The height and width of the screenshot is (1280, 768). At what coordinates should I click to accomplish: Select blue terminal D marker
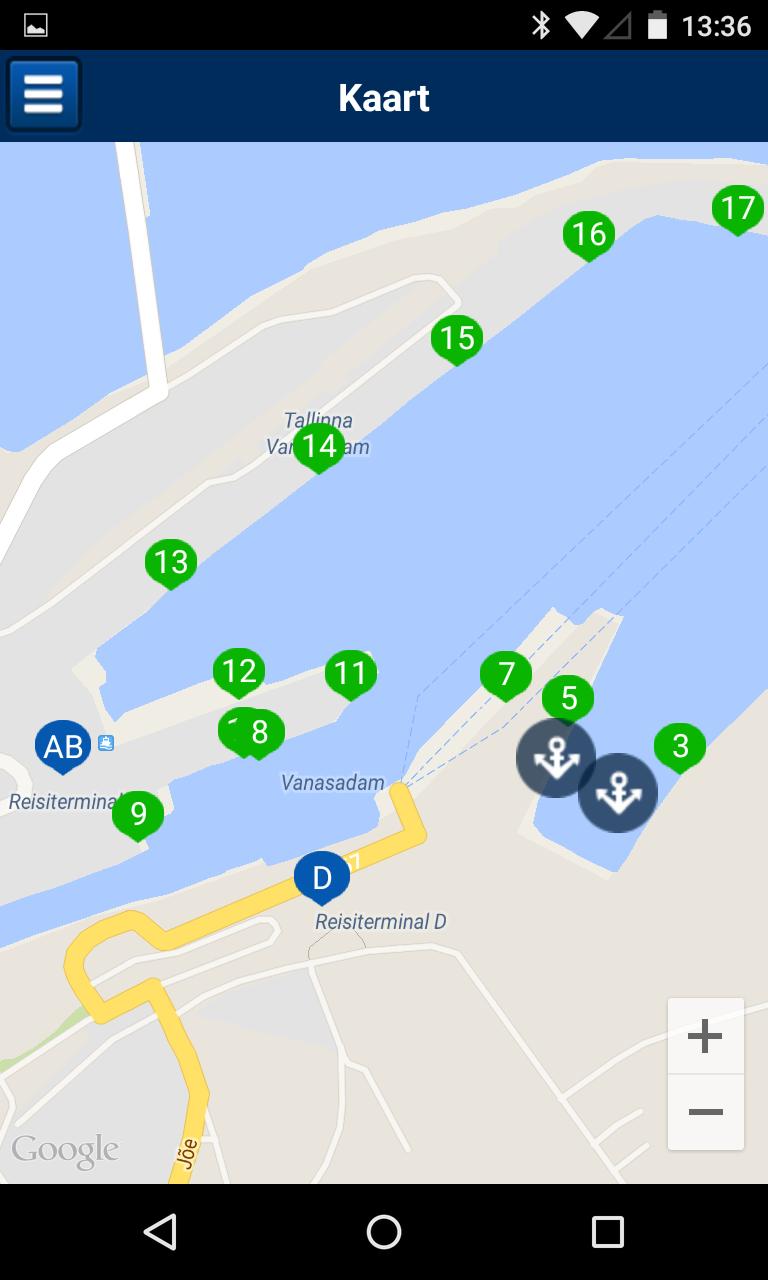[x=321, y=877]
